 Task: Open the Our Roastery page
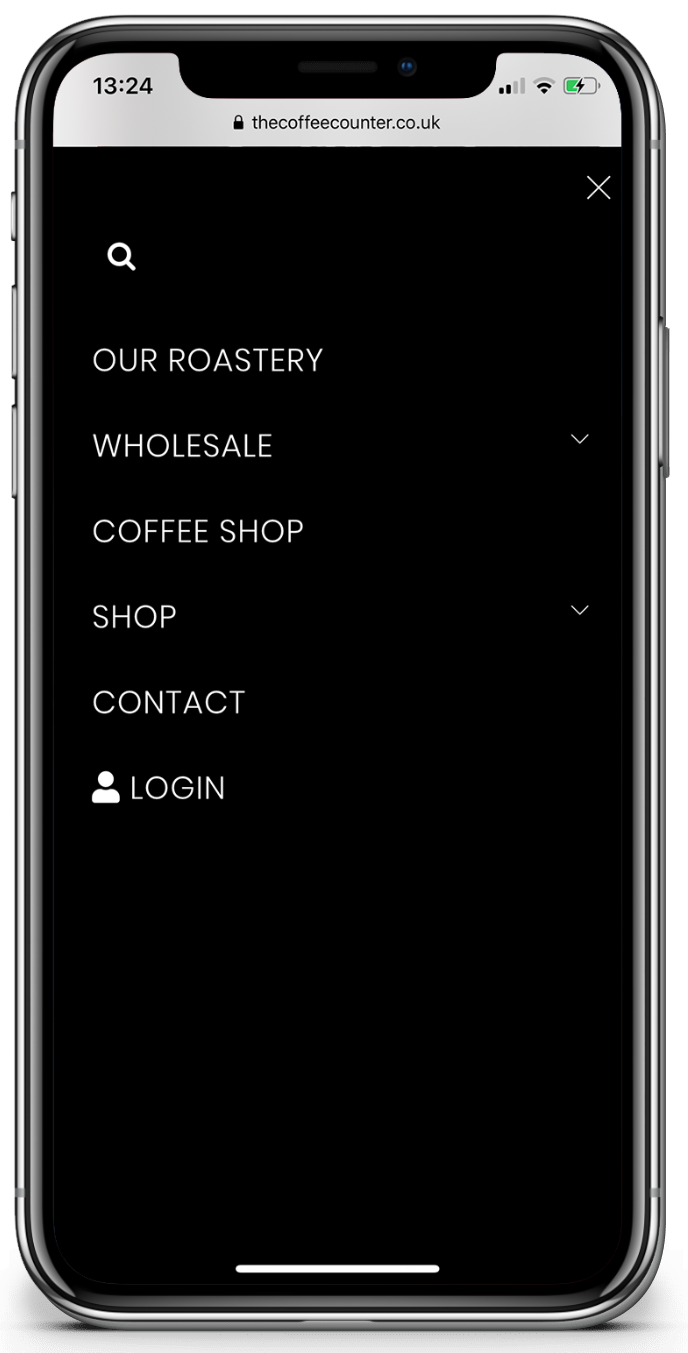click(207, 360)
